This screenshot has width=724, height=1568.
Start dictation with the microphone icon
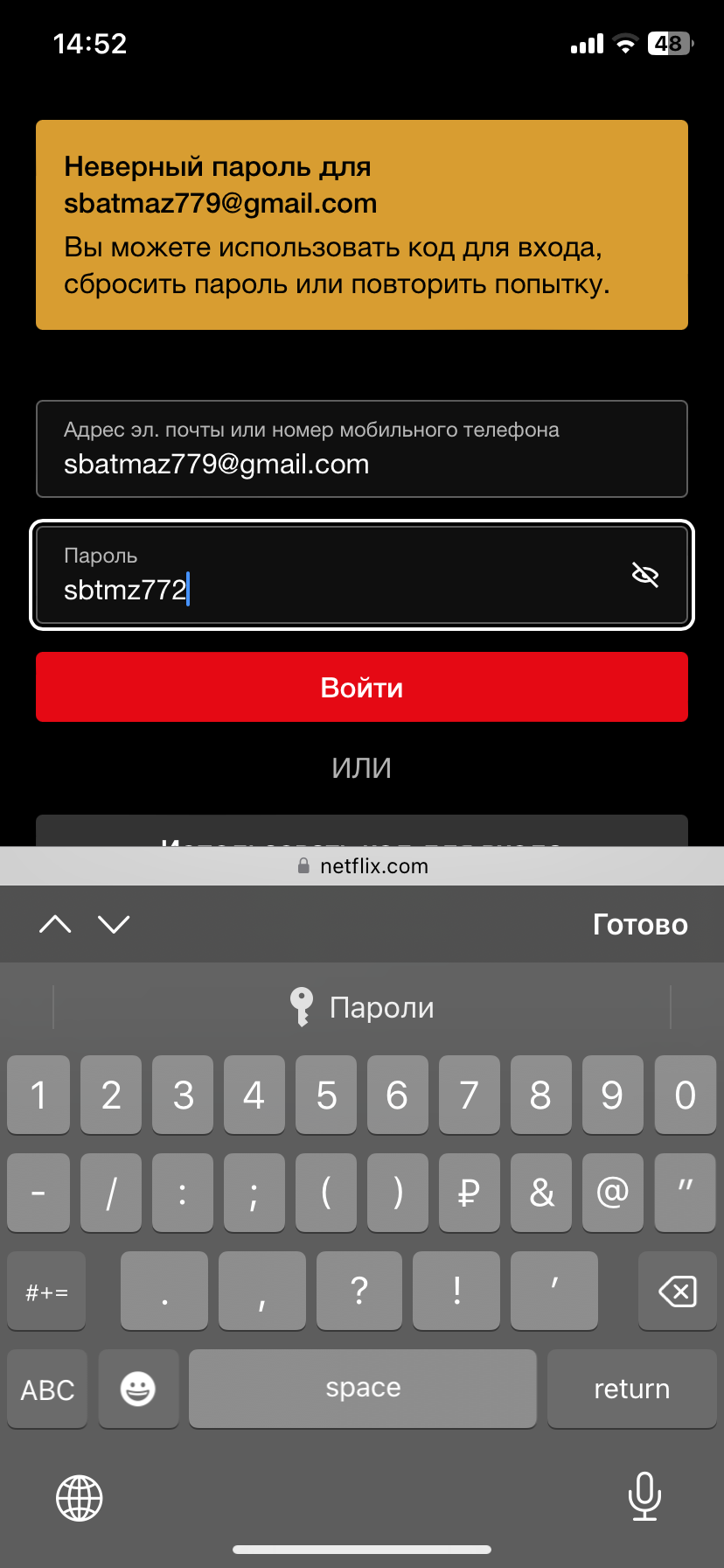pyautogui.click(x=644, y=1496)
